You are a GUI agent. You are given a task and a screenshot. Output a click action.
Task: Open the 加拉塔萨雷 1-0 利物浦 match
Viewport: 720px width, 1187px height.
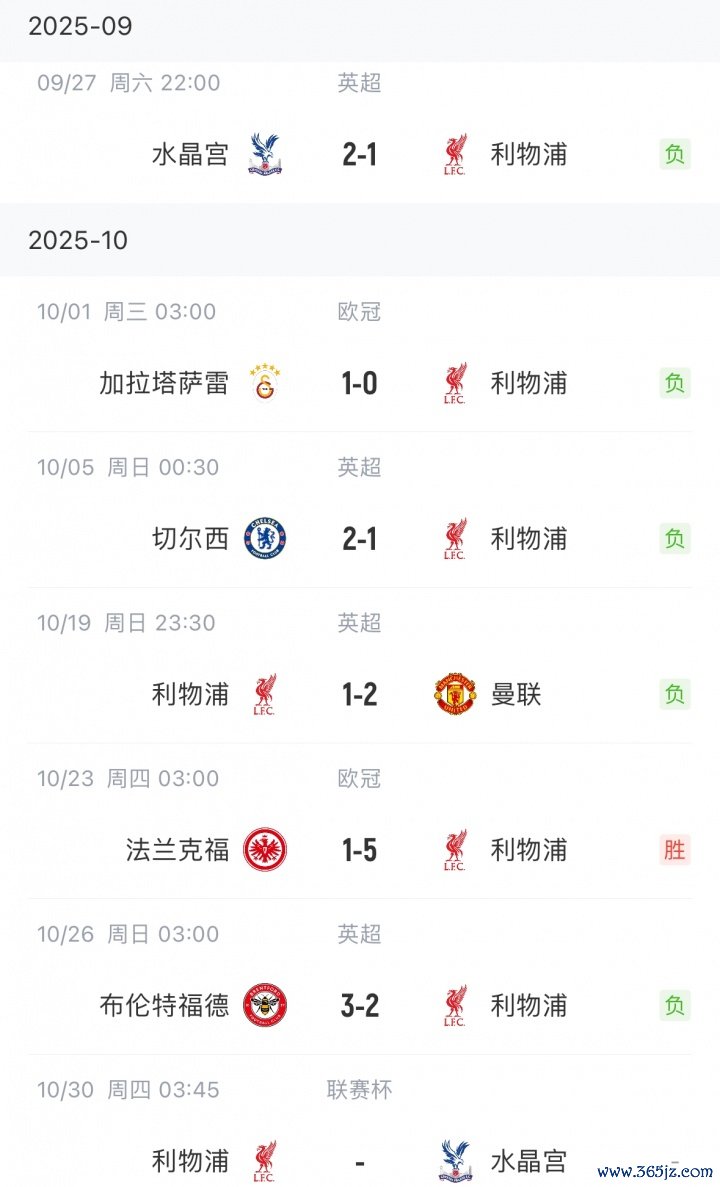coord(360,383)
